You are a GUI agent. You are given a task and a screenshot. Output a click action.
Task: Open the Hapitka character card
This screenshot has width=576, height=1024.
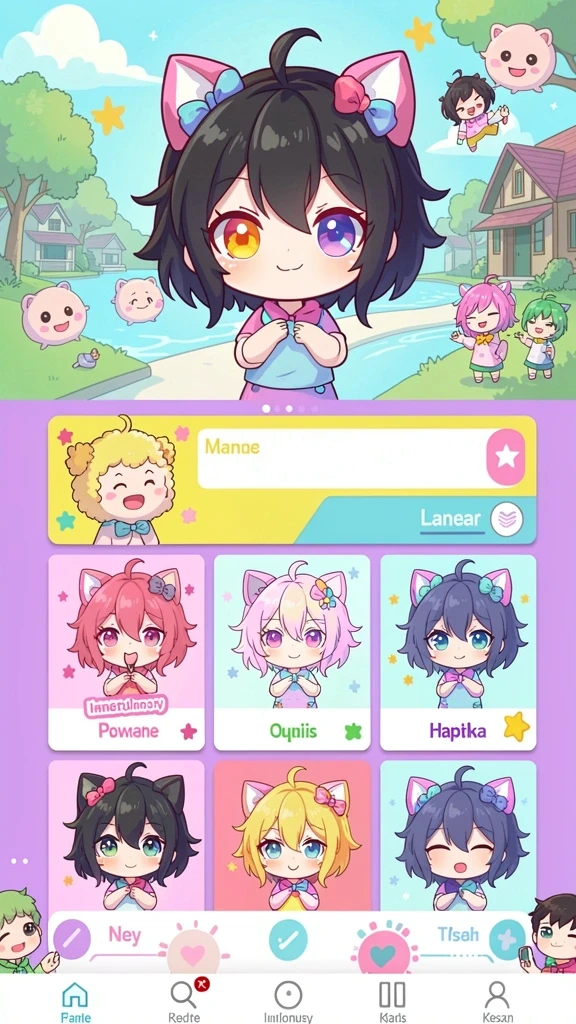click(458, 652)
